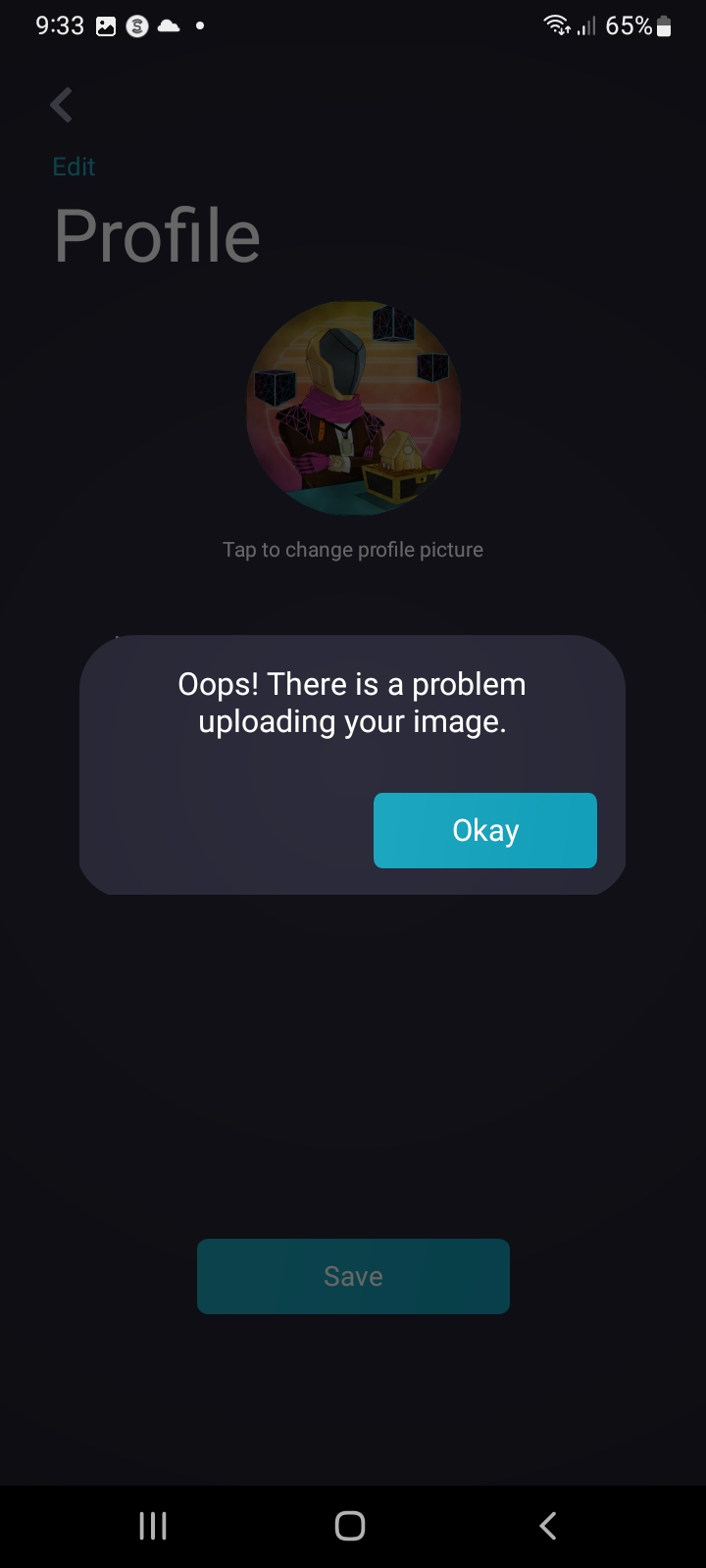Tap the system back button
The width and height of the screenshot is (706, 1568).
pyautogui.click(x=548, y=1525)
